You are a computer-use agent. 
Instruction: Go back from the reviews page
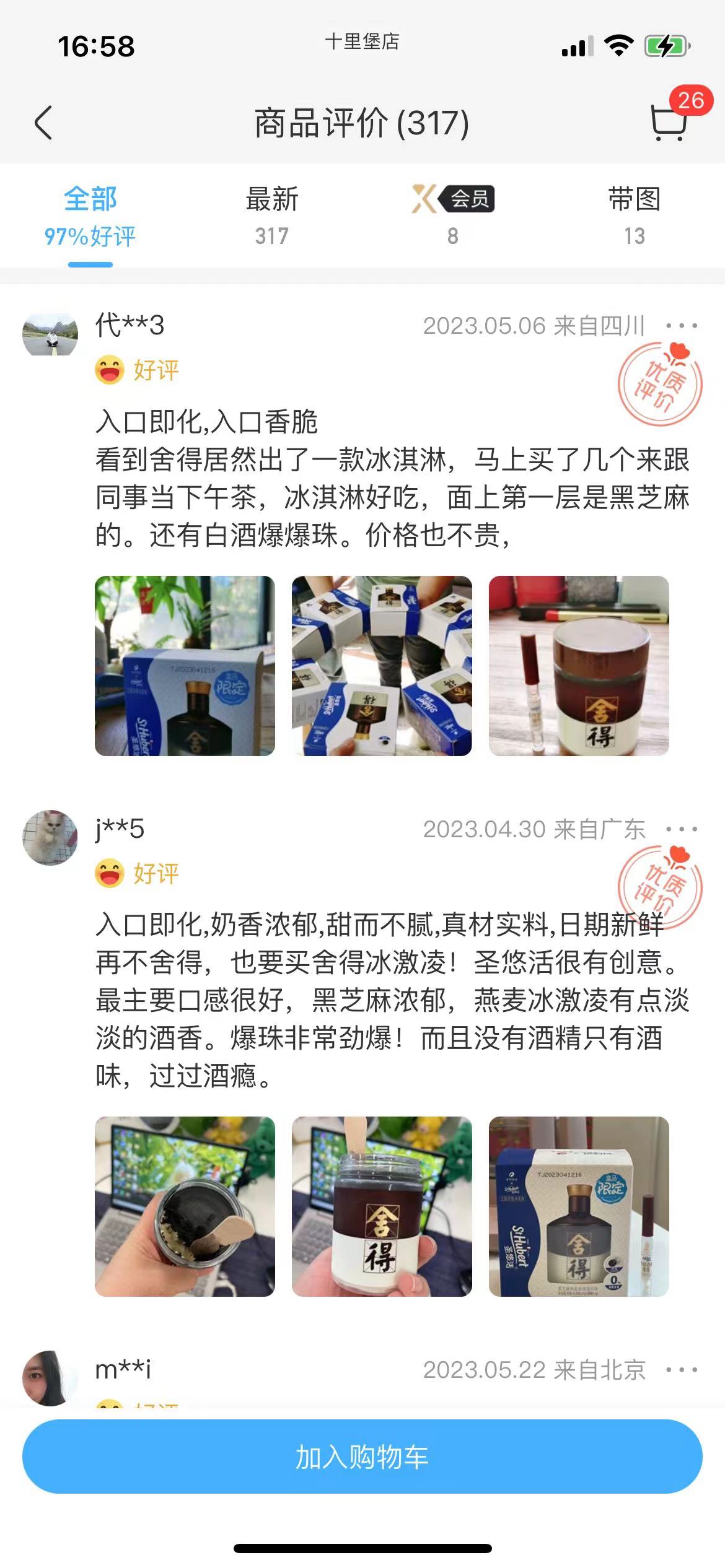43,123
